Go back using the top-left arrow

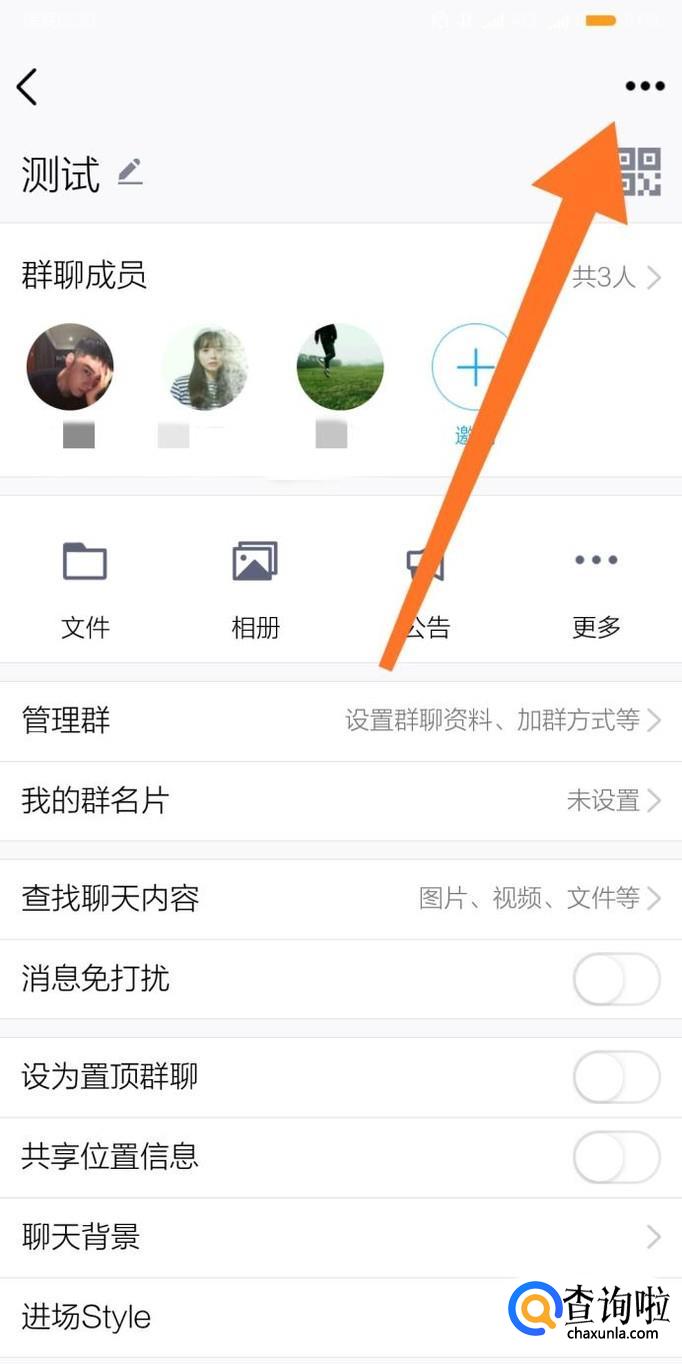[28, 87]
